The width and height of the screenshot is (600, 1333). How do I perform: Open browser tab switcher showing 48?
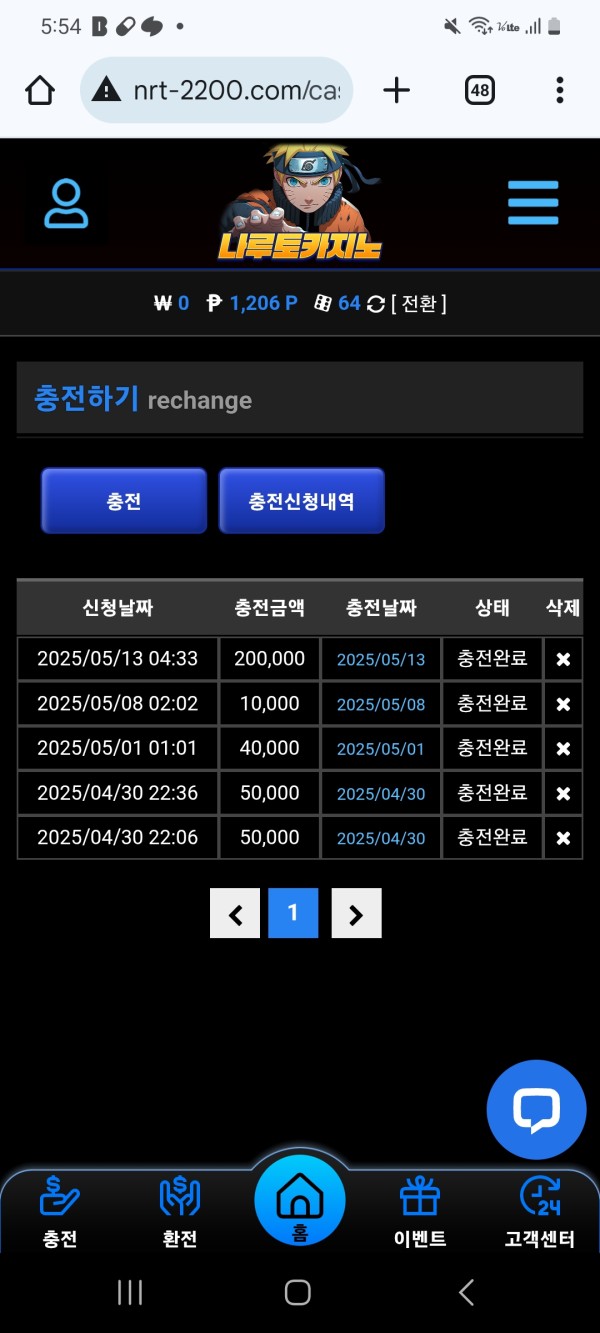pyautogui.click(x=480, y=91)
